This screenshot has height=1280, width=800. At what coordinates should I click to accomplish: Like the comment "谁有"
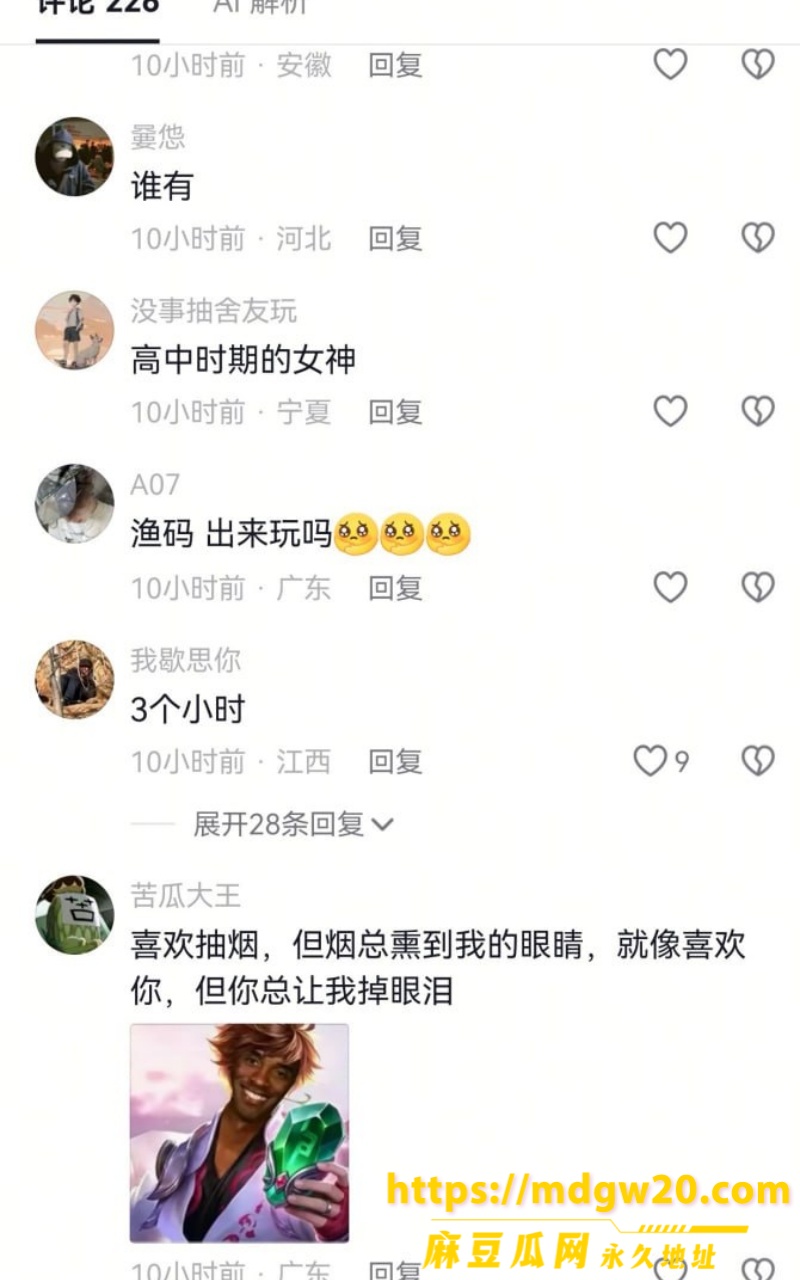tap(670, 238)
